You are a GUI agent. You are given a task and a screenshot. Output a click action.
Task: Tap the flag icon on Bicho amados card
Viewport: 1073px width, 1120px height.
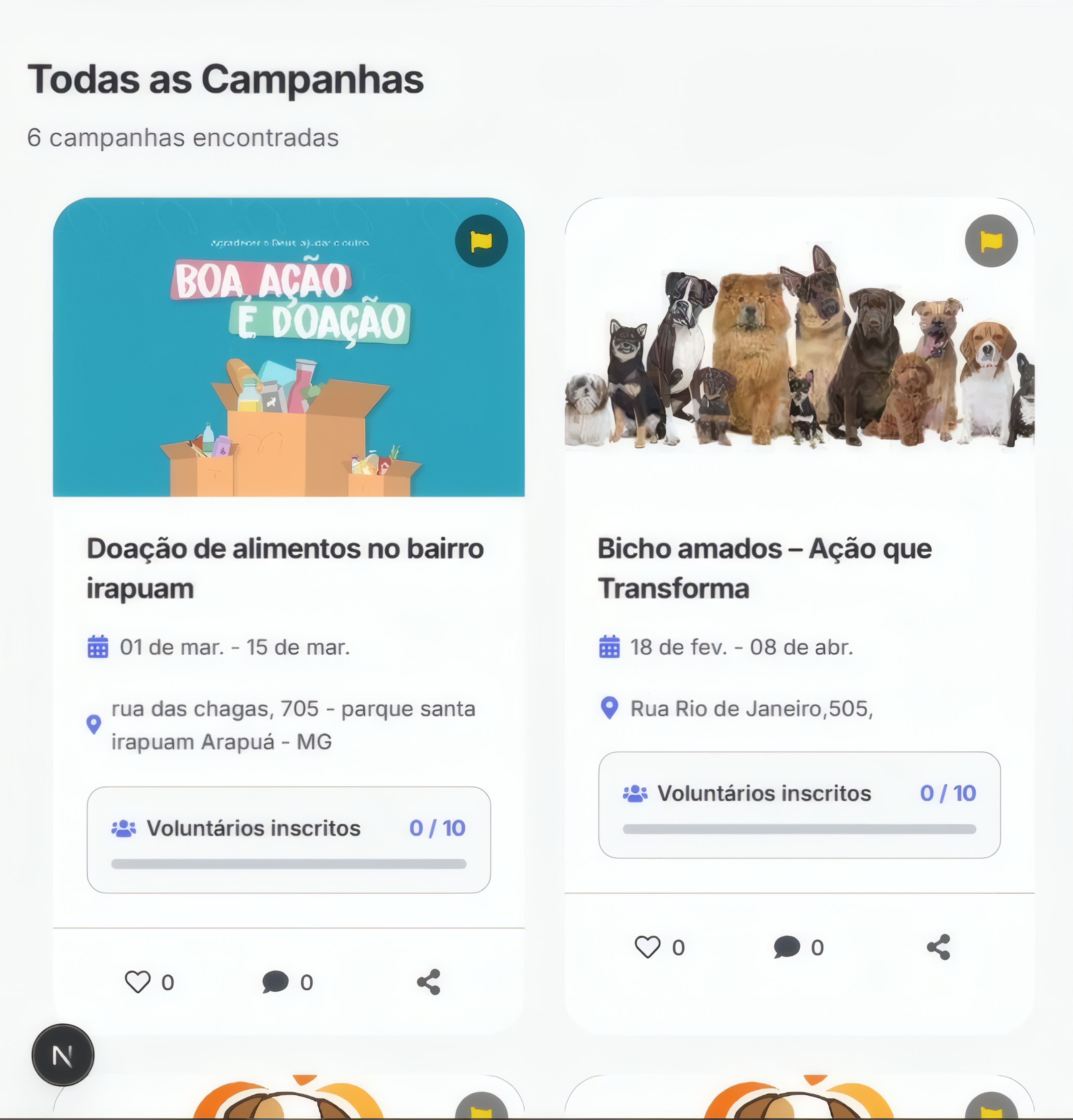pyautogui.click(x=991, y=241)
